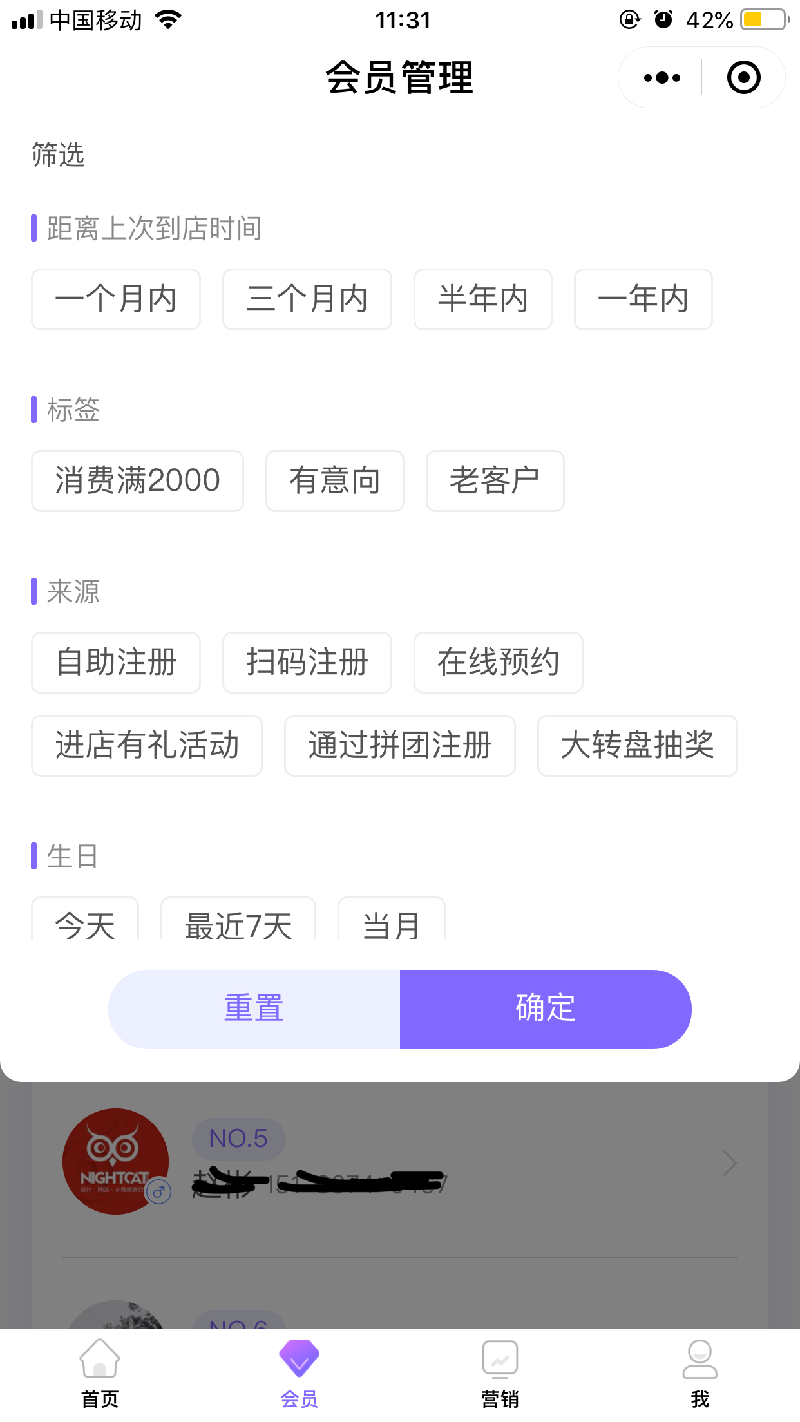
Task: Filter source by 自助注册
Action: pos(116,663)
